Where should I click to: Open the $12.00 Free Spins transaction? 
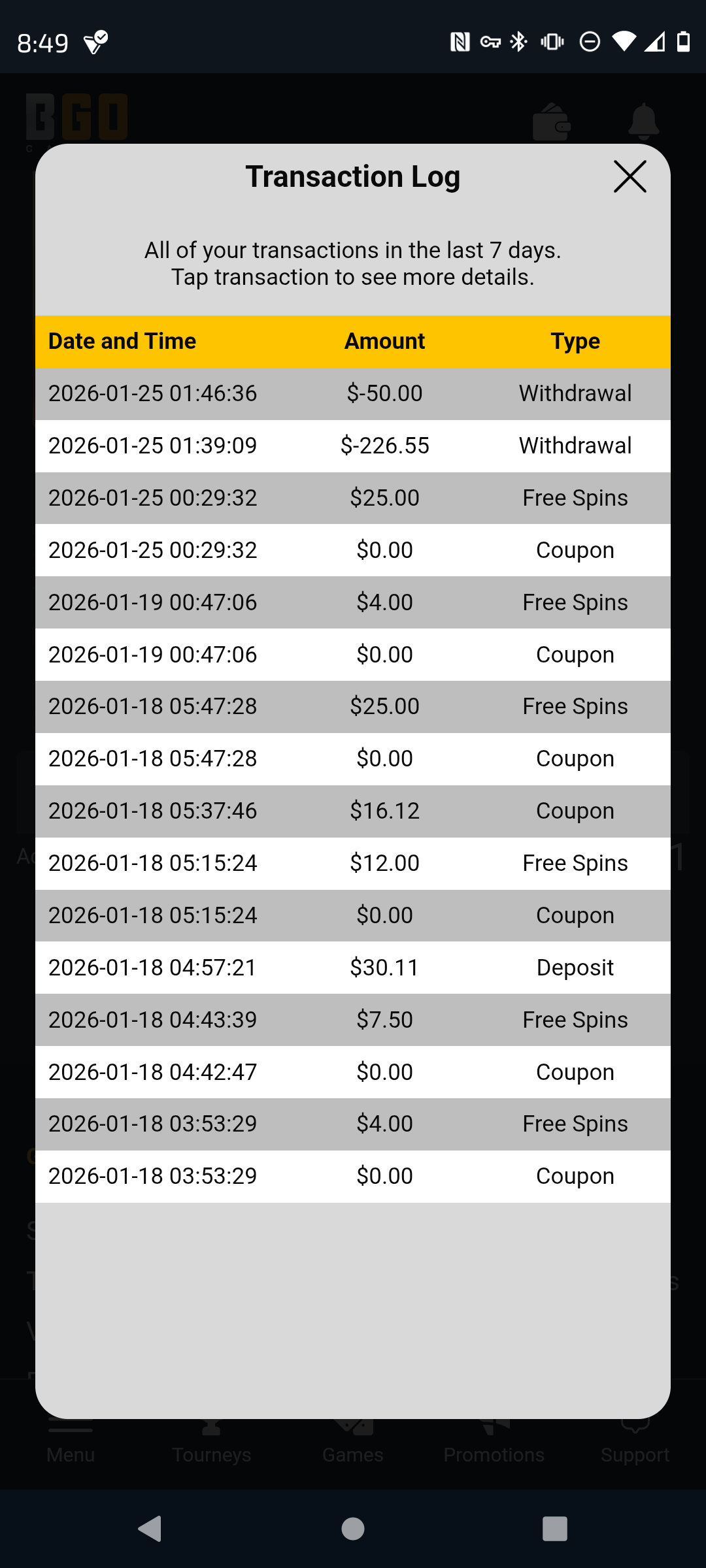click(x=353, y=863)
